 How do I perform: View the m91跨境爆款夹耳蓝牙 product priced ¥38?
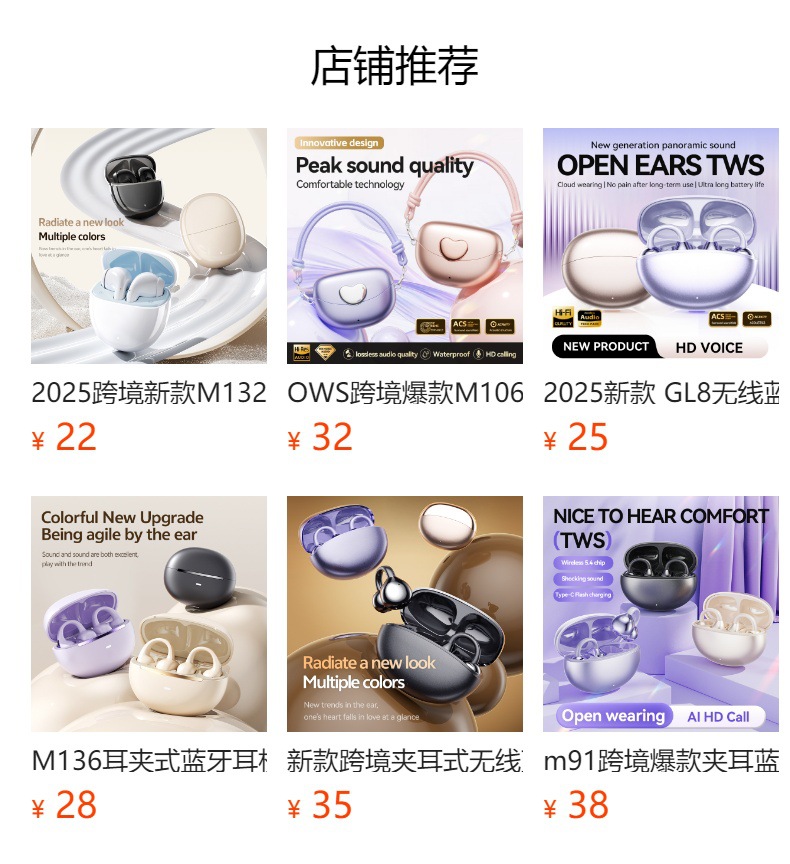point(661,614)
